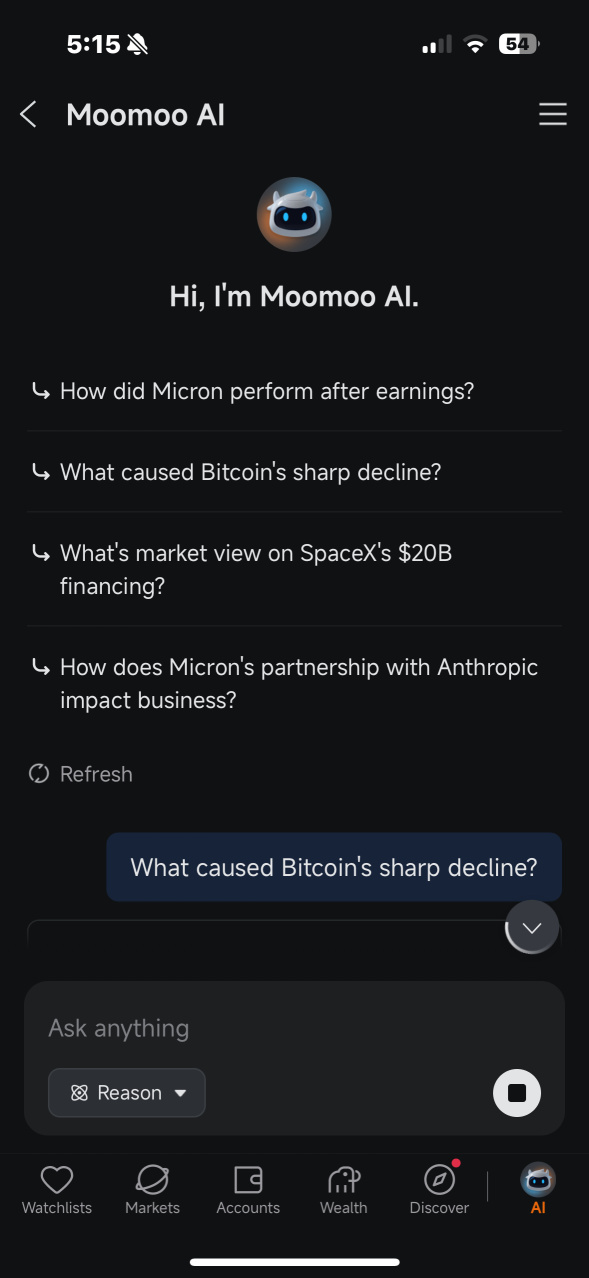This screenshot has width=589, height=1278.
Task: Focus the Ask anything input field
Action: coord(294,1028)
